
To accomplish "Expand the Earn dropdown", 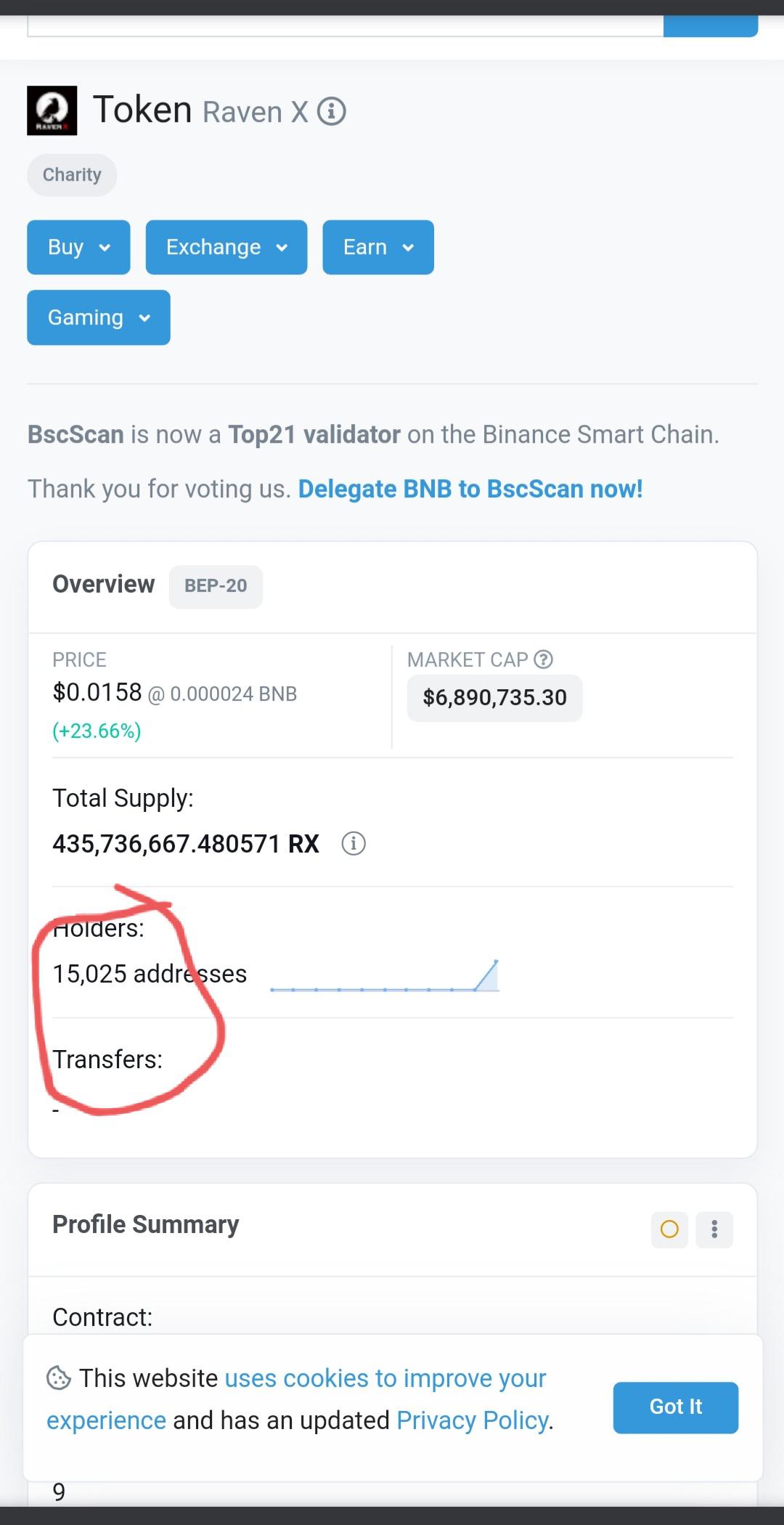I will (377, 247).
